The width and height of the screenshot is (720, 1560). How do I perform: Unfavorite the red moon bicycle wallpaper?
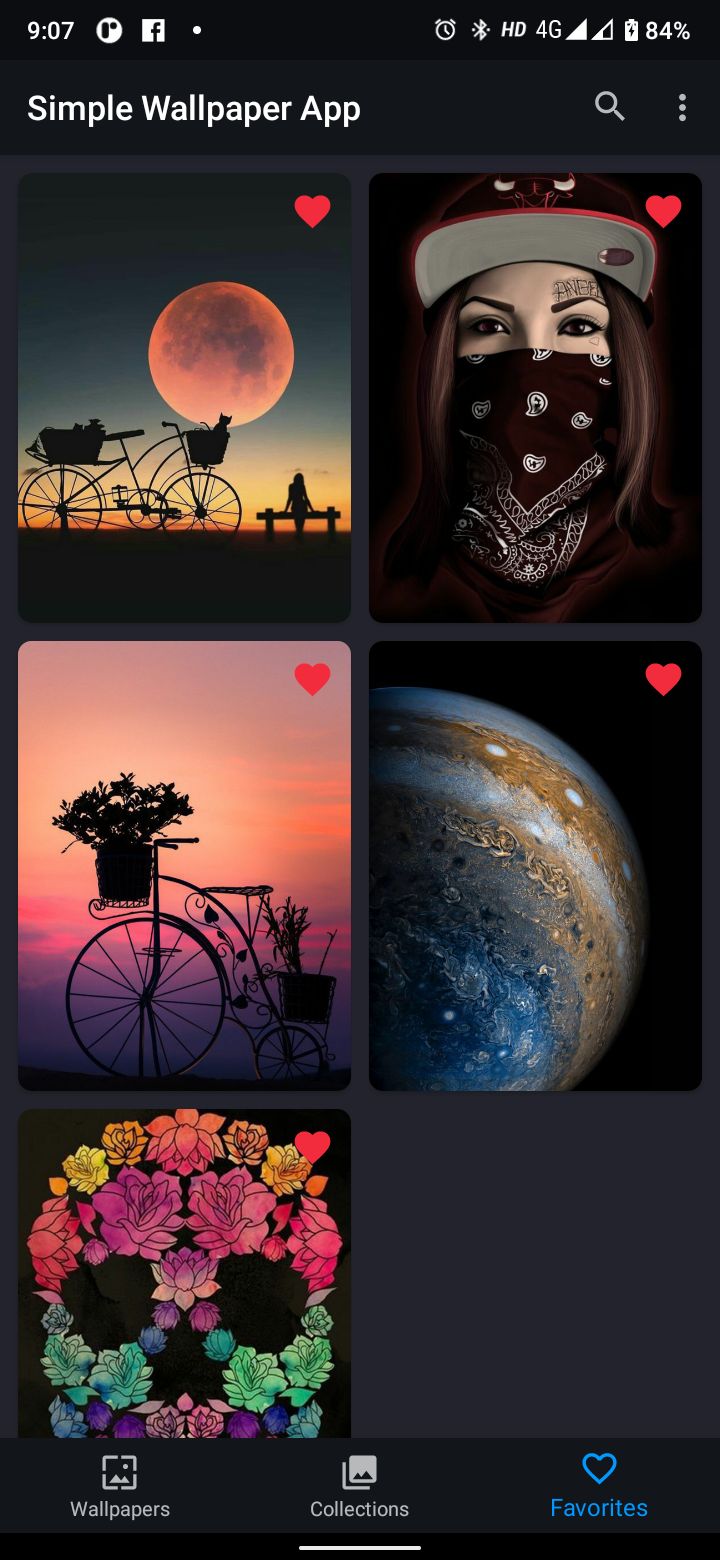312,211
